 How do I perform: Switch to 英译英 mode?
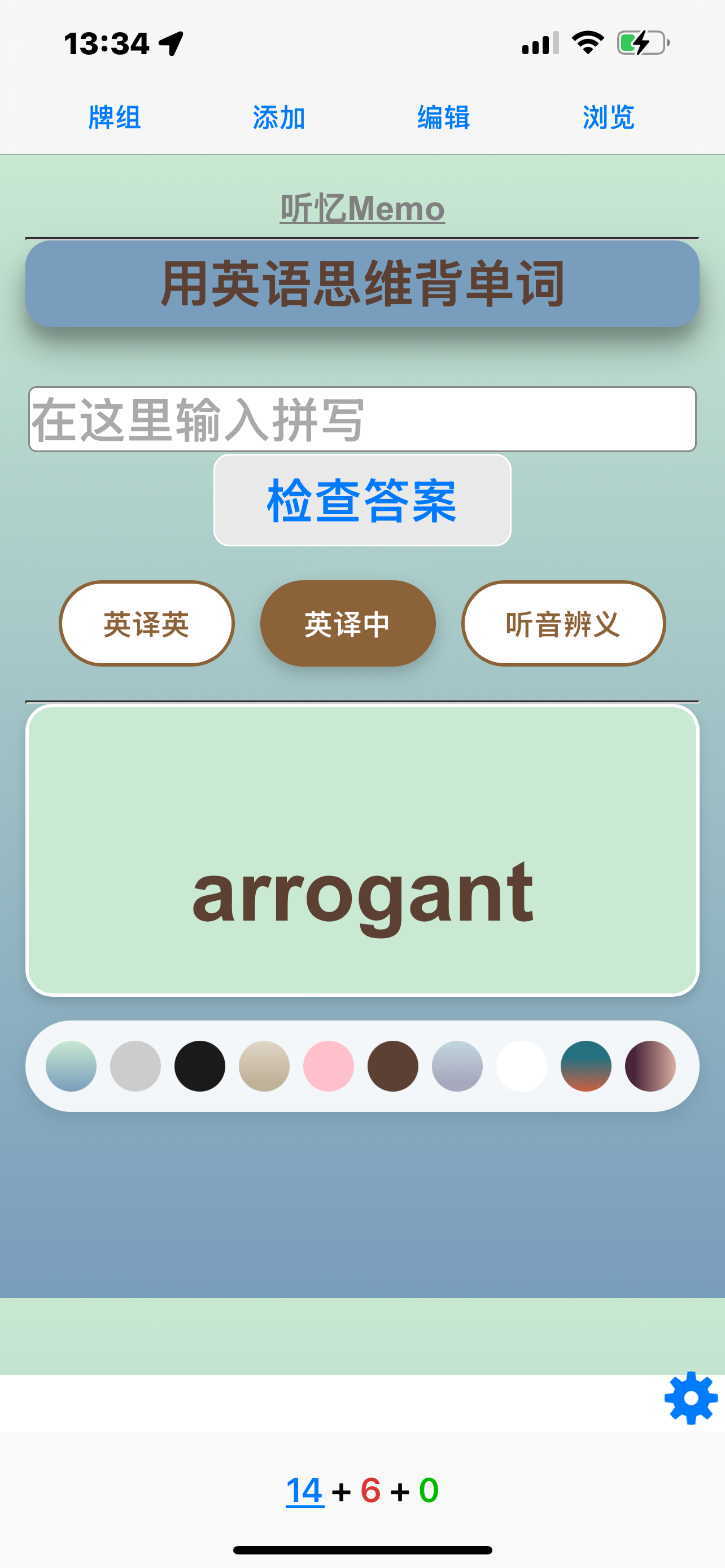point(147,623)
